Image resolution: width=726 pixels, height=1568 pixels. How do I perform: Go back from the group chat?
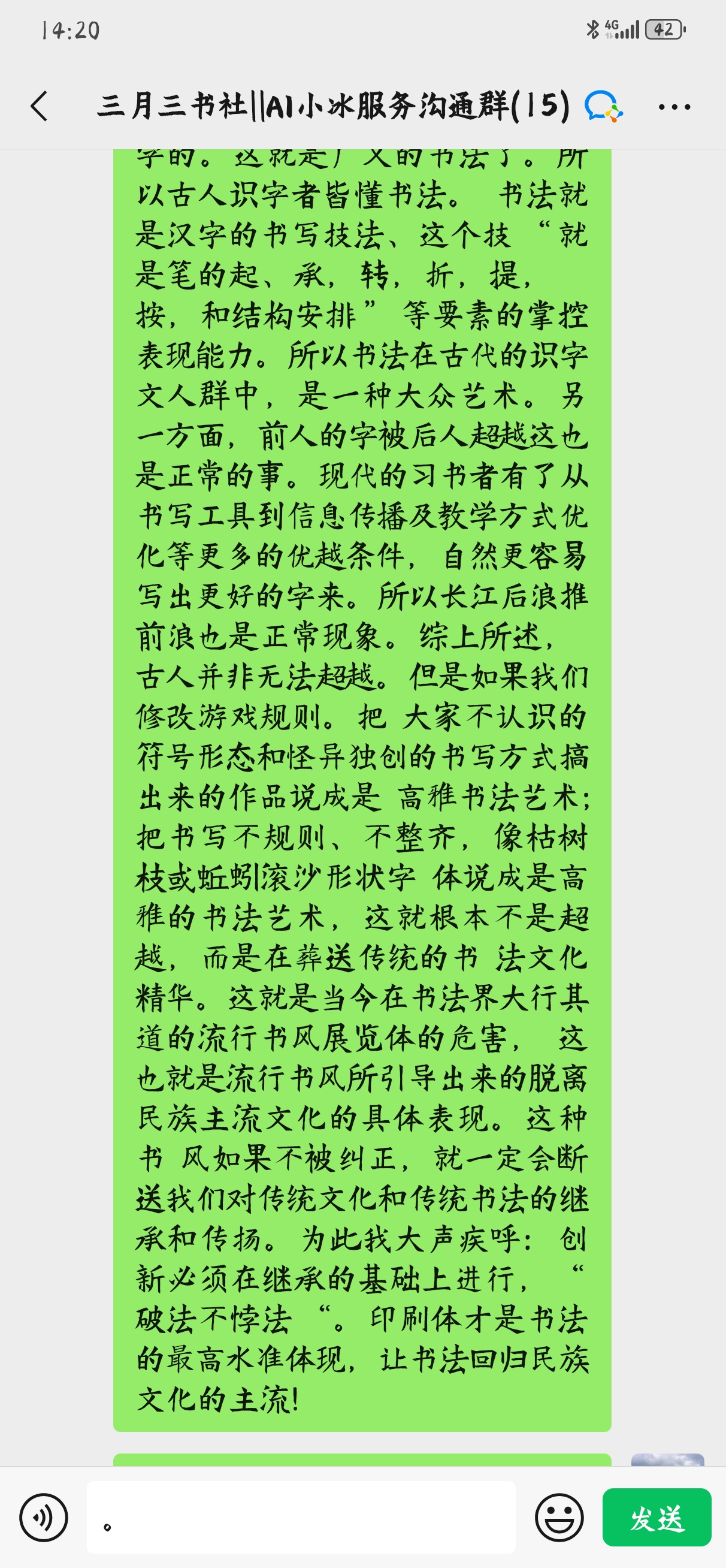coord(39,107)
